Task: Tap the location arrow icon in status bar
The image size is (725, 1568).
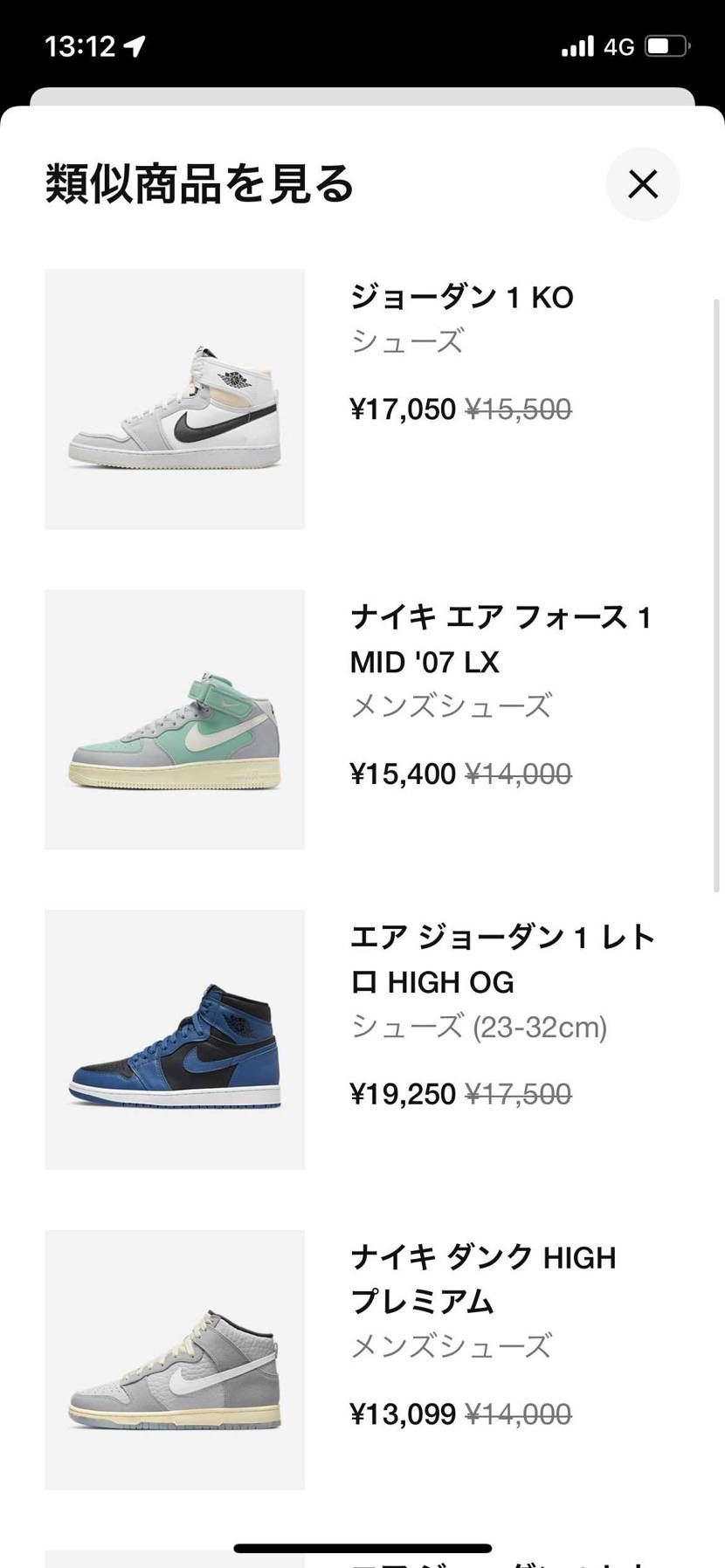Action: tap(133, 46)
